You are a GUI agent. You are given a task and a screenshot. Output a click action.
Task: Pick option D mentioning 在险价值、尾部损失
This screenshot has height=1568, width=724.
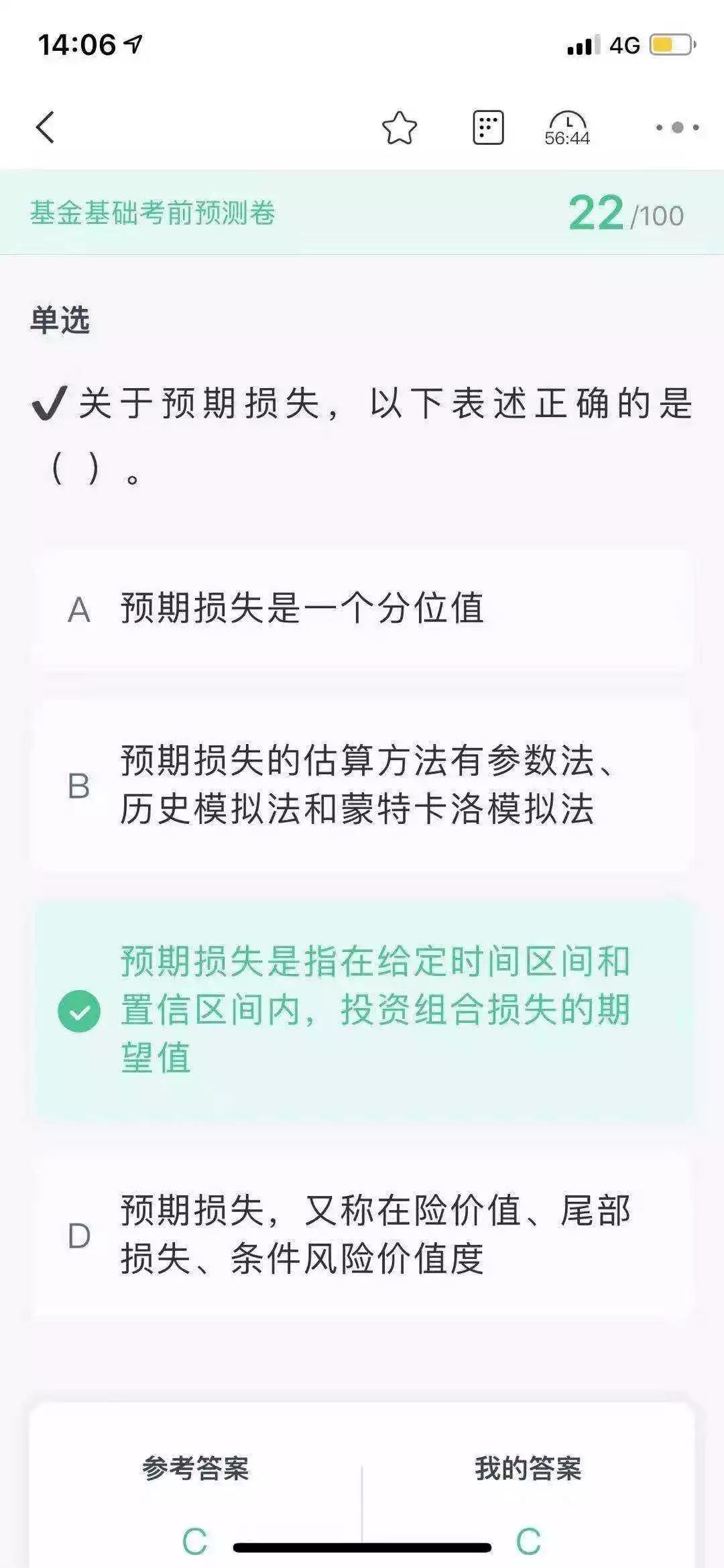coord(362,1235)
